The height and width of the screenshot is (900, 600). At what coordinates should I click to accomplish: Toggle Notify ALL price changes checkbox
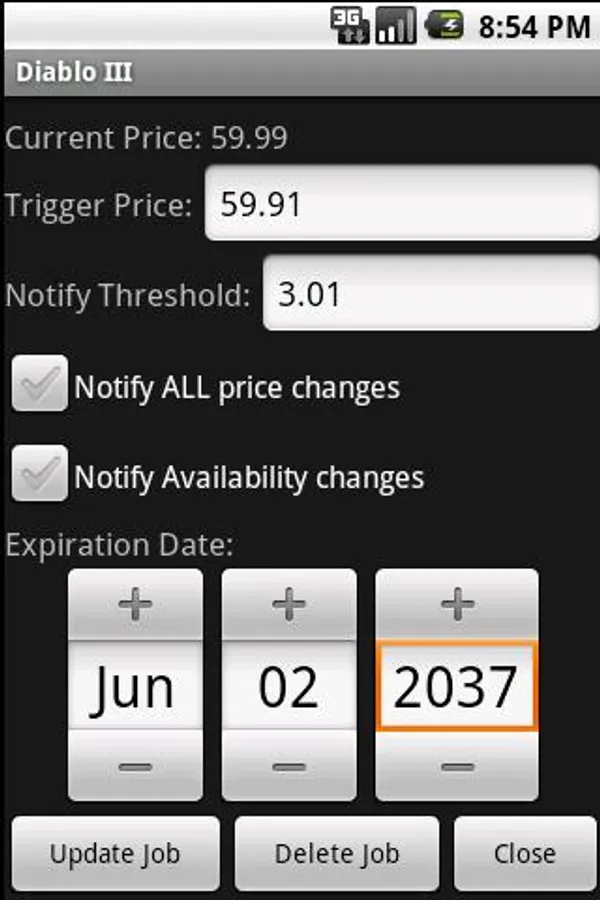[x=40, y=385]
